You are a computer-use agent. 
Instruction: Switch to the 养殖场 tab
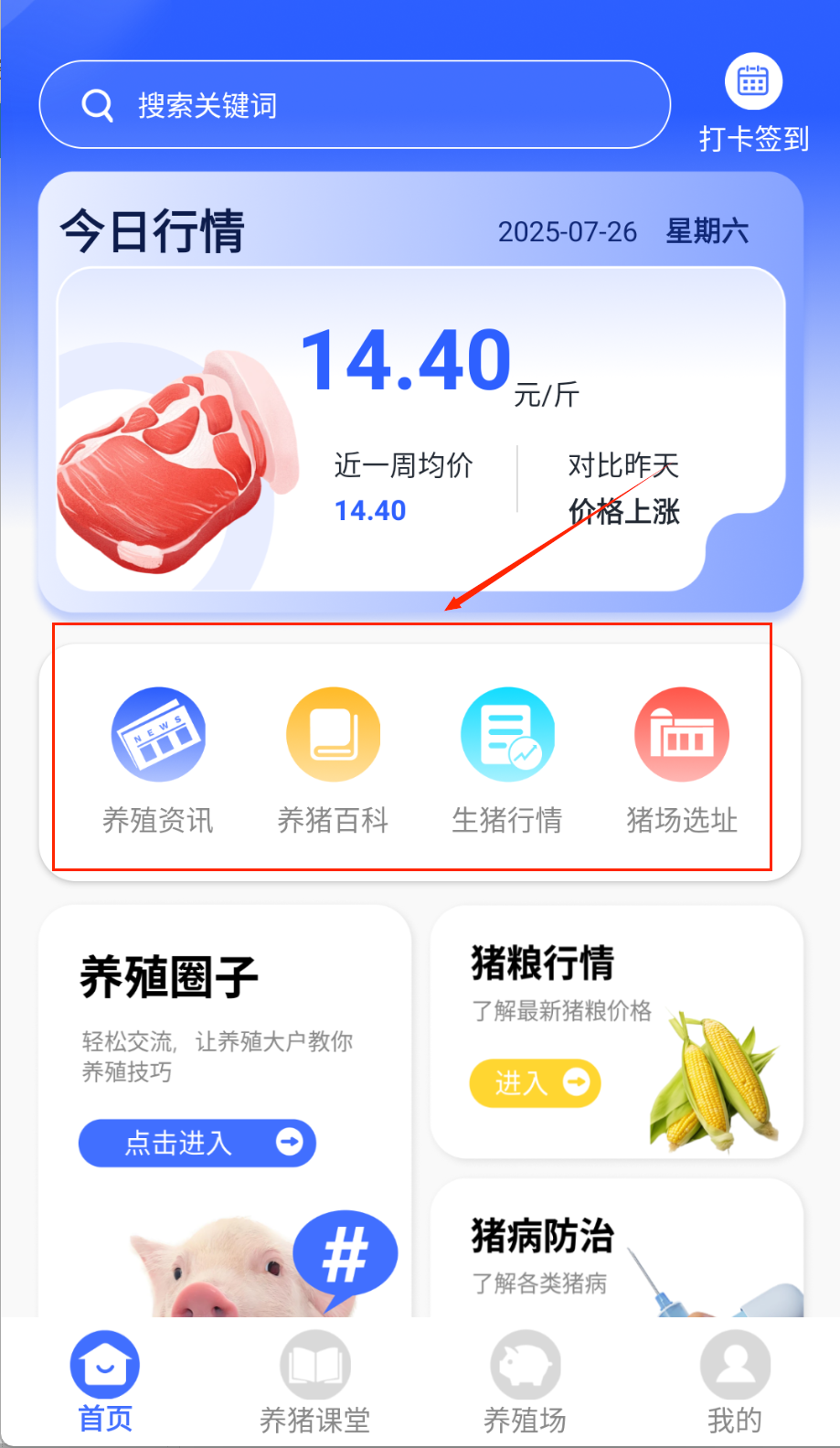(526, 1382)
